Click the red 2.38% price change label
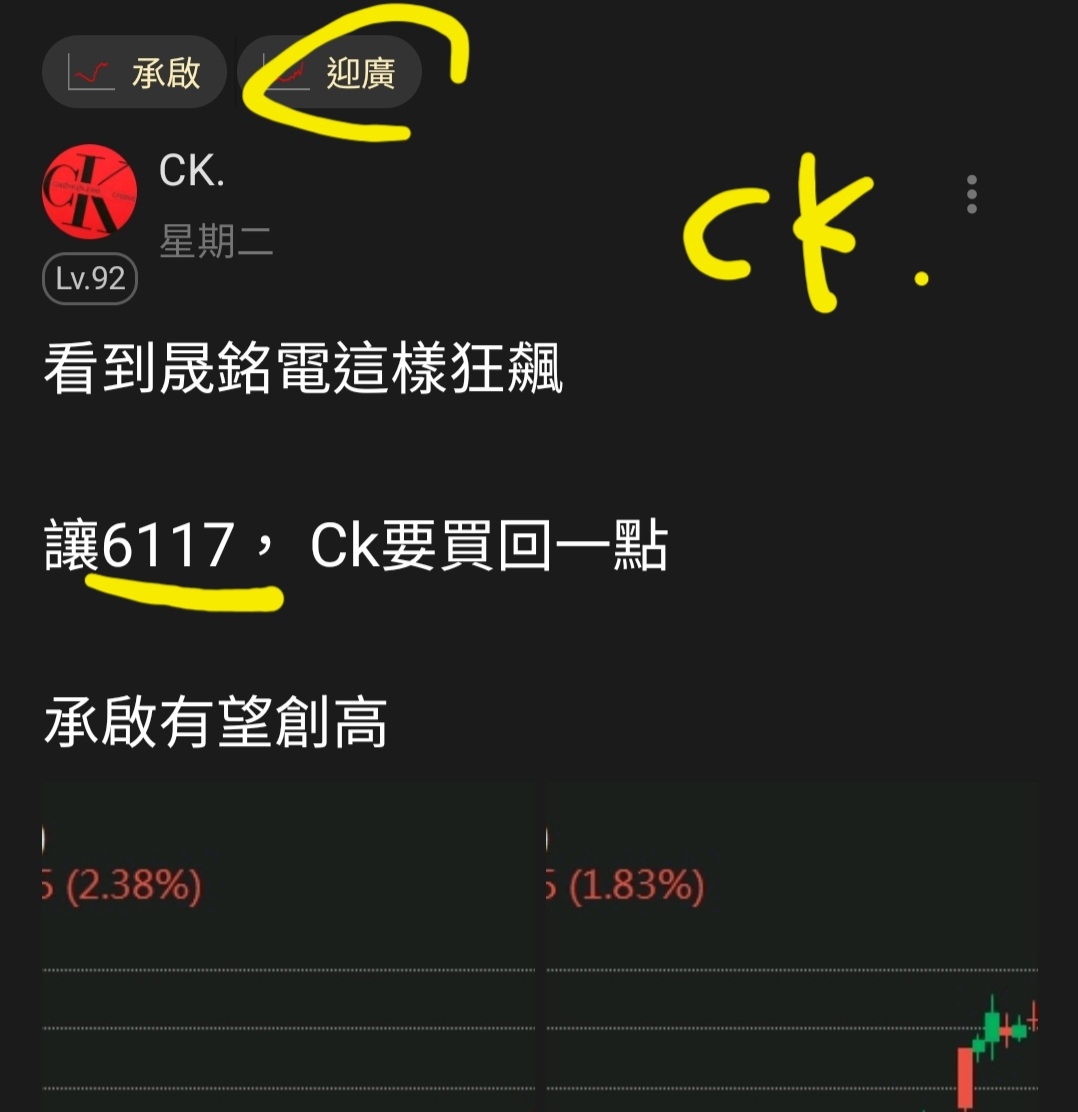Image resolution: width=1078 pixels, height=1112 pixels. [130, 884]
